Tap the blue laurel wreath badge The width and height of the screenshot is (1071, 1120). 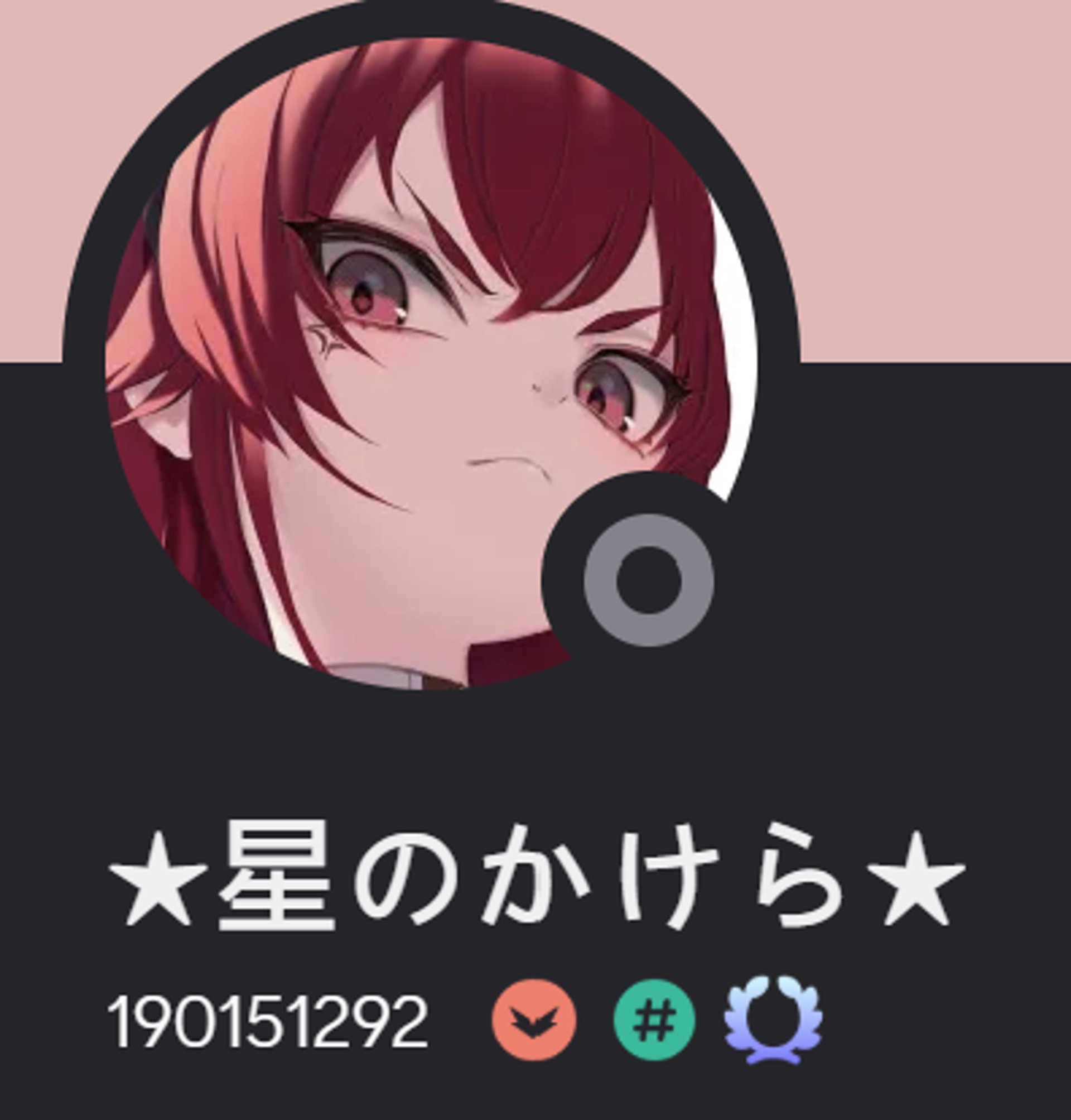tap(774, 1020)
